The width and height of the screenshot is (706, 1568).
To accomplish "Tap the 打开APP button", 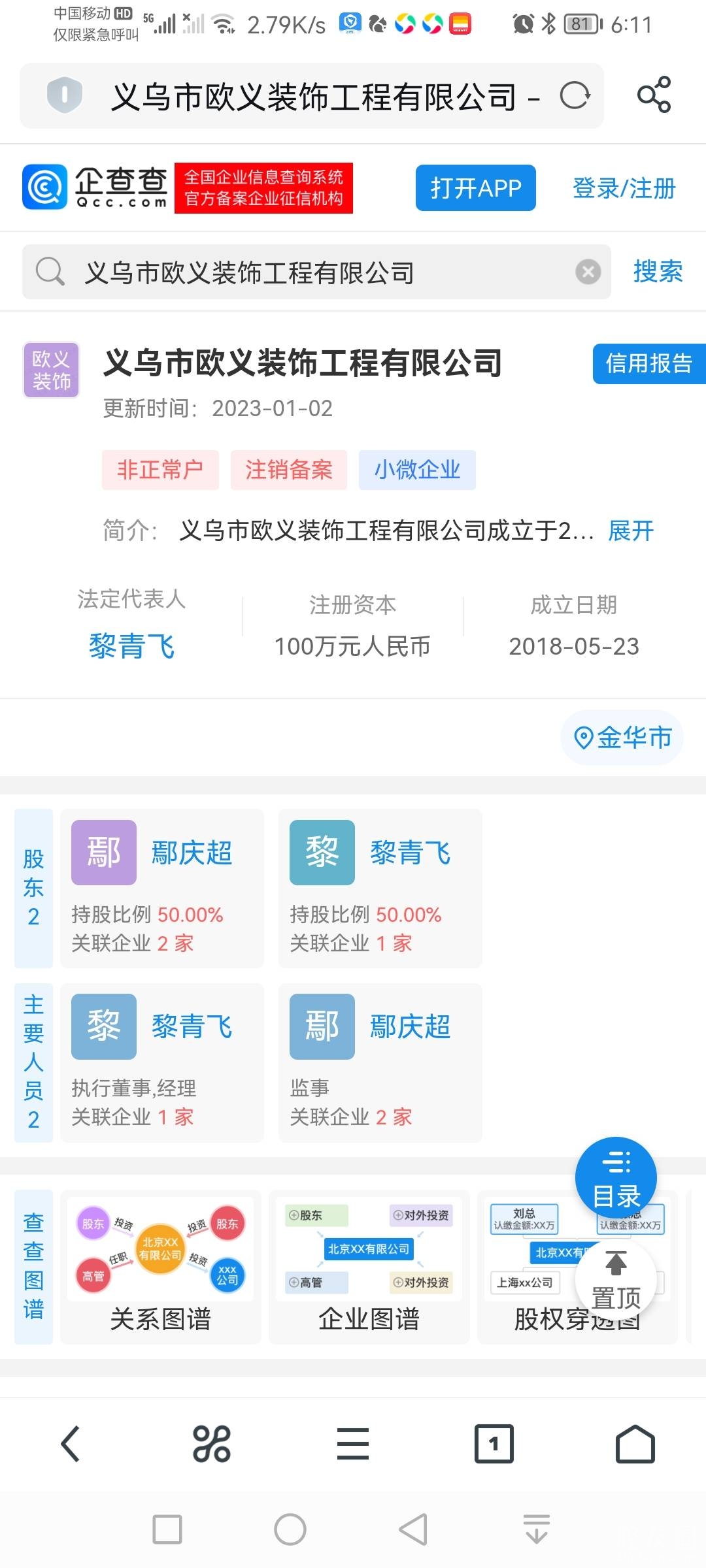I will [475, 188].
